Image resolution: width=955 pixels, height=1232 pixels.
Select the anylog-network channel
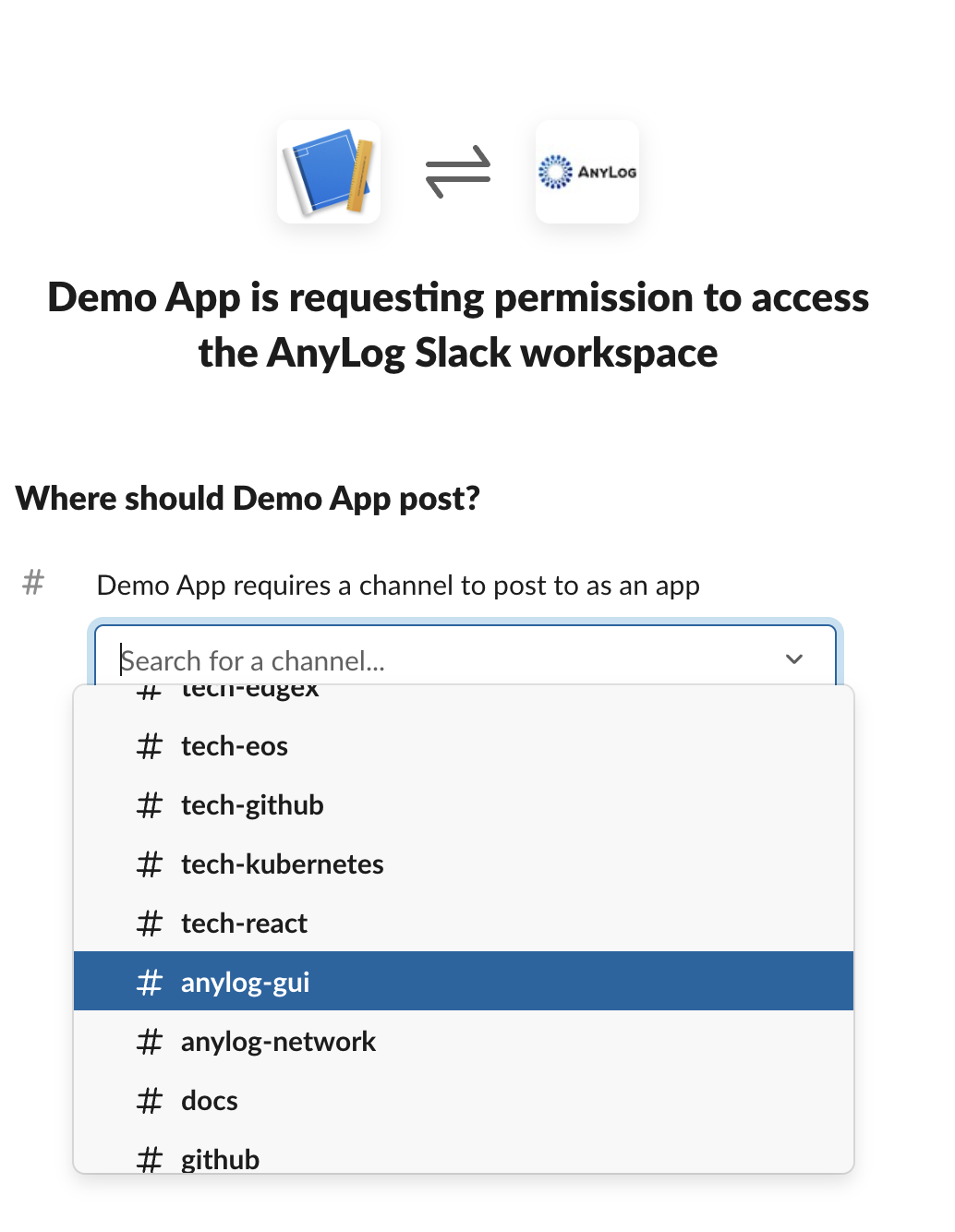coord(464,1042)
